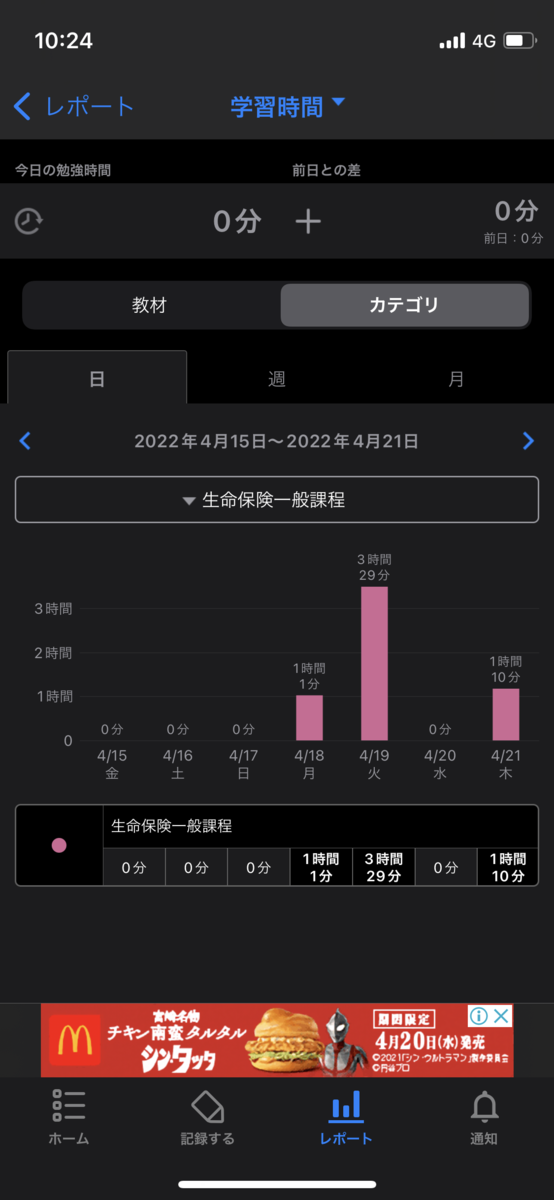Switch to the 月 tab
Viewport: 554px width, 1200px height.
pyautogui.click(x=456, y=378)
